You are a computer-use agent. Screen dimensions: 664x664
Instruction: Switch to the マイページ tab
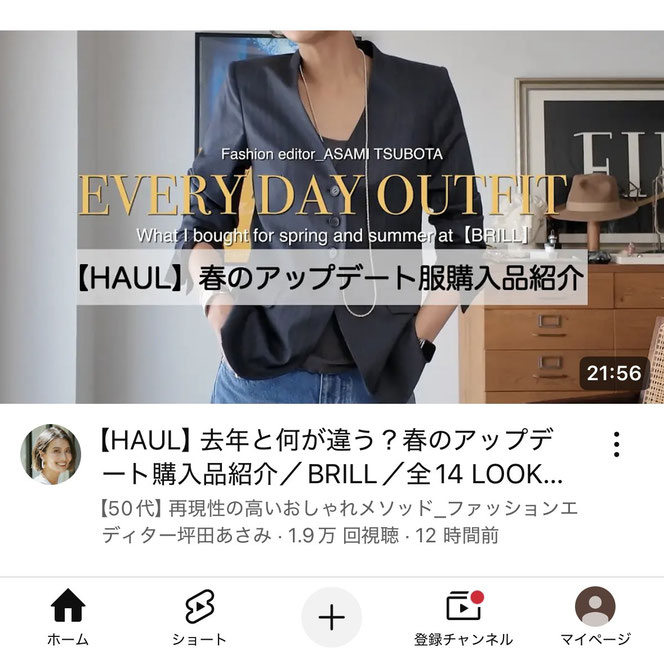click(x=595, y=618)
